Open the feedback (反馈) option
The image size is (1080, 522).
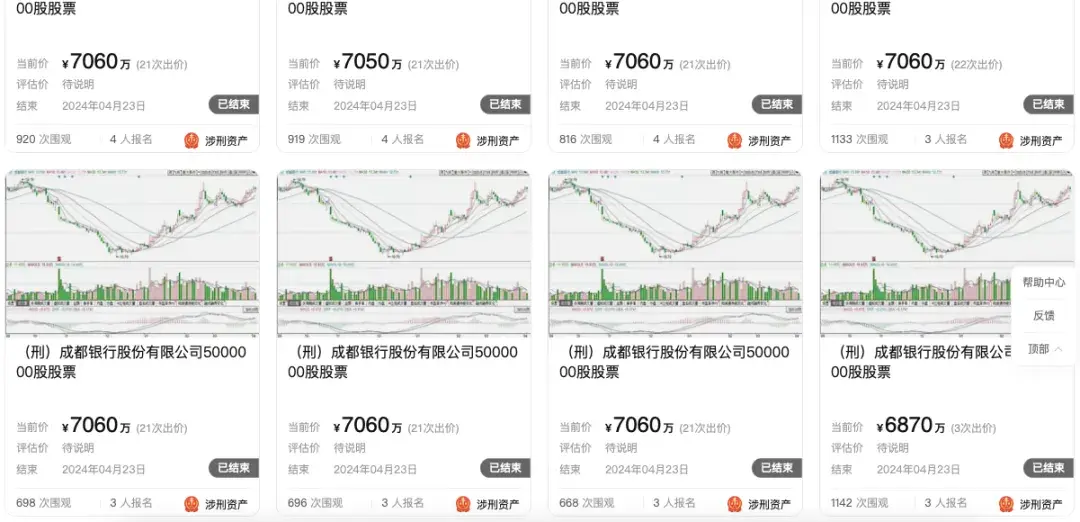click(x=1044, y=316)
